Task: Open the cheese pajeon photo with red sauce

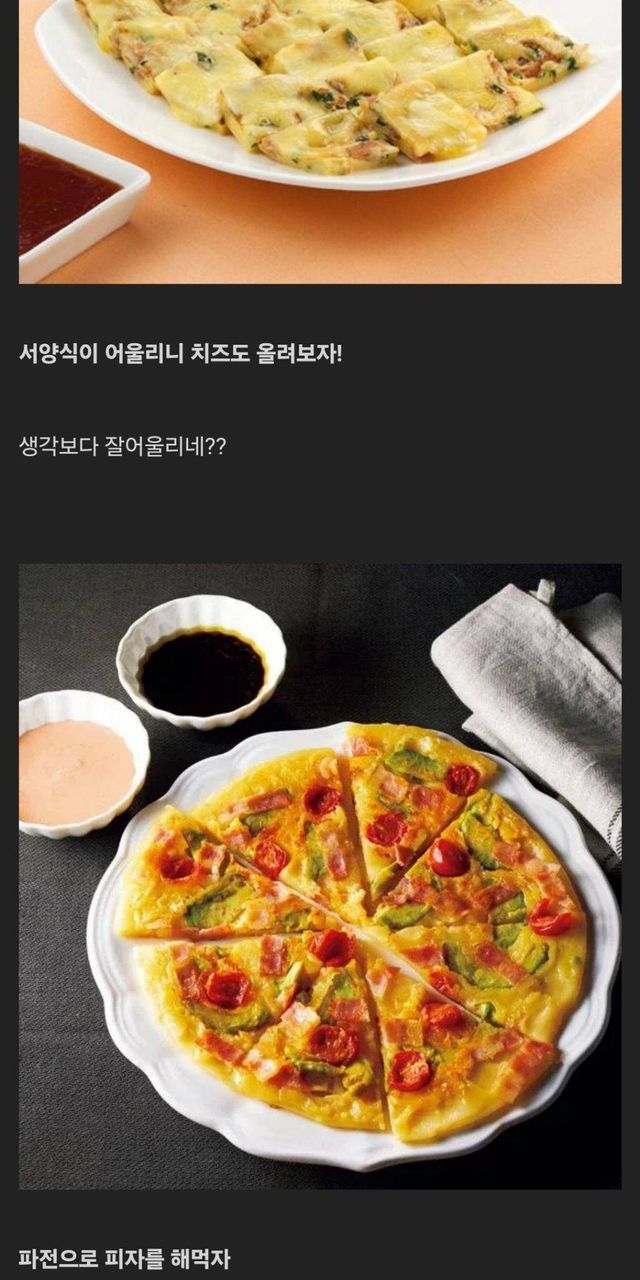Action: pos(320,140)
